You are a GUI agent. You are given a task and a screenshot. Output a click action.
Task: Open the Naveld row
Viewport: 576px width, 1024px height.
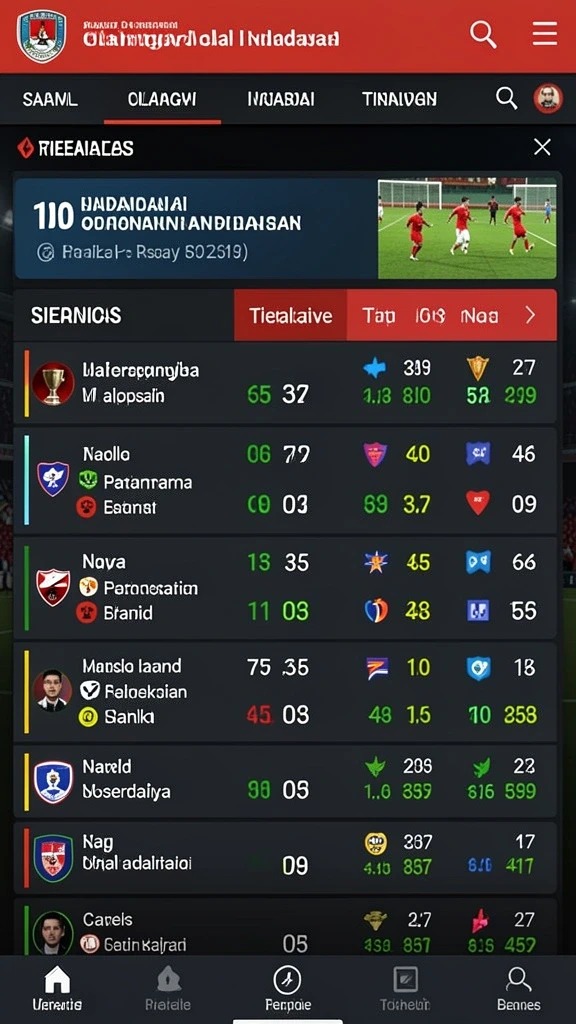click(285, 780)
